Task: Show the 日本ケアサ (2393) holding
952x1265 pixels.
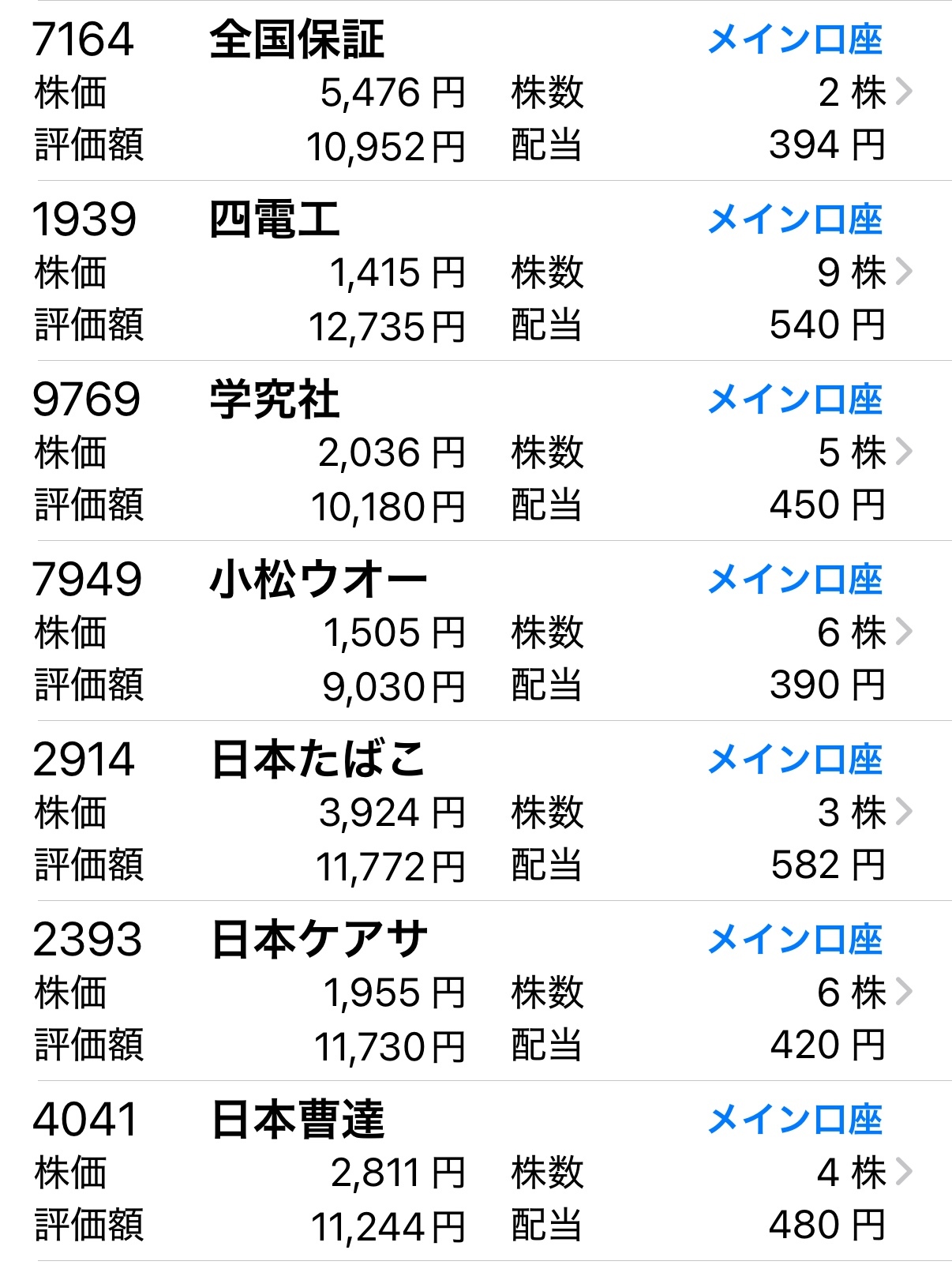Action: (x=476, y=991)
